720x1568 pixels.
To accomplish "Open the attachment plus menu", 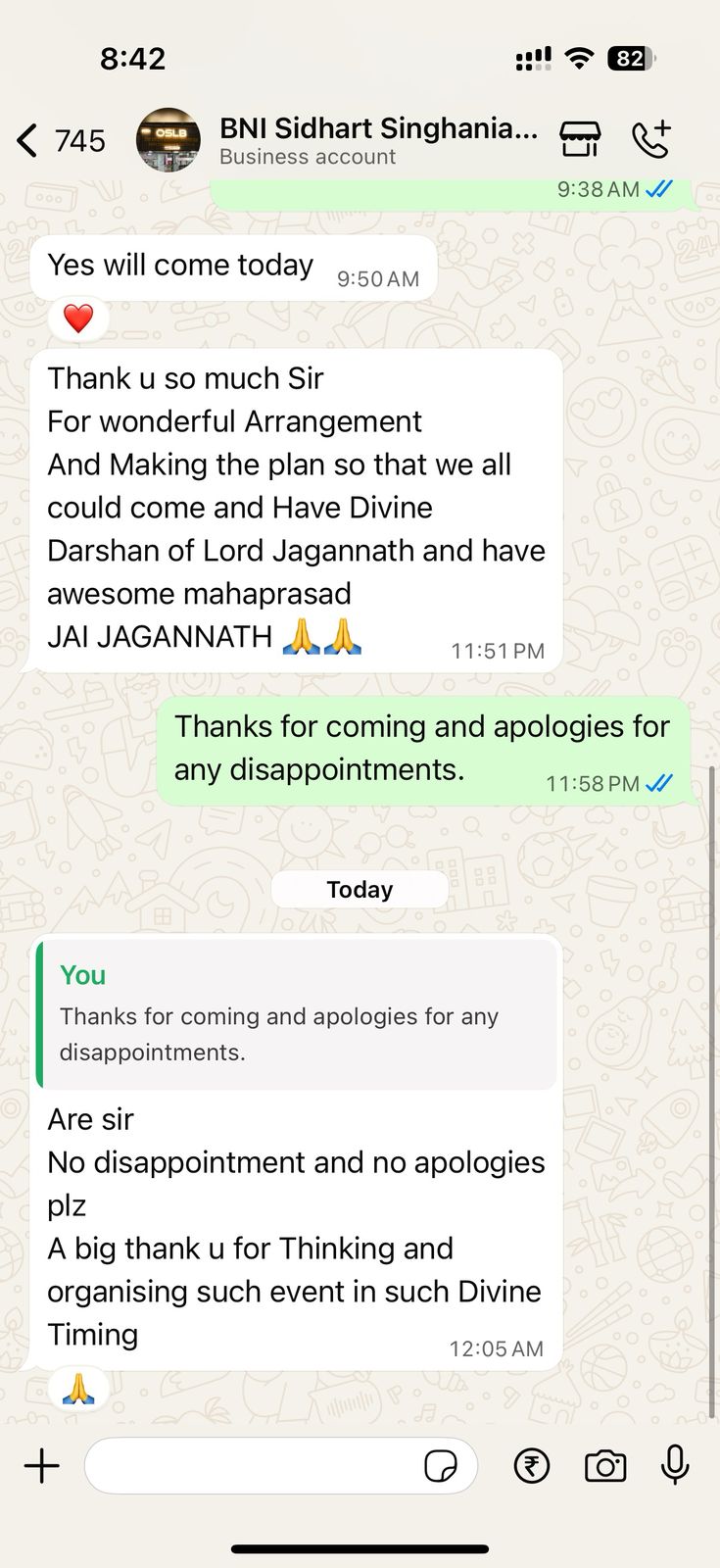I will coord(42,1466).
